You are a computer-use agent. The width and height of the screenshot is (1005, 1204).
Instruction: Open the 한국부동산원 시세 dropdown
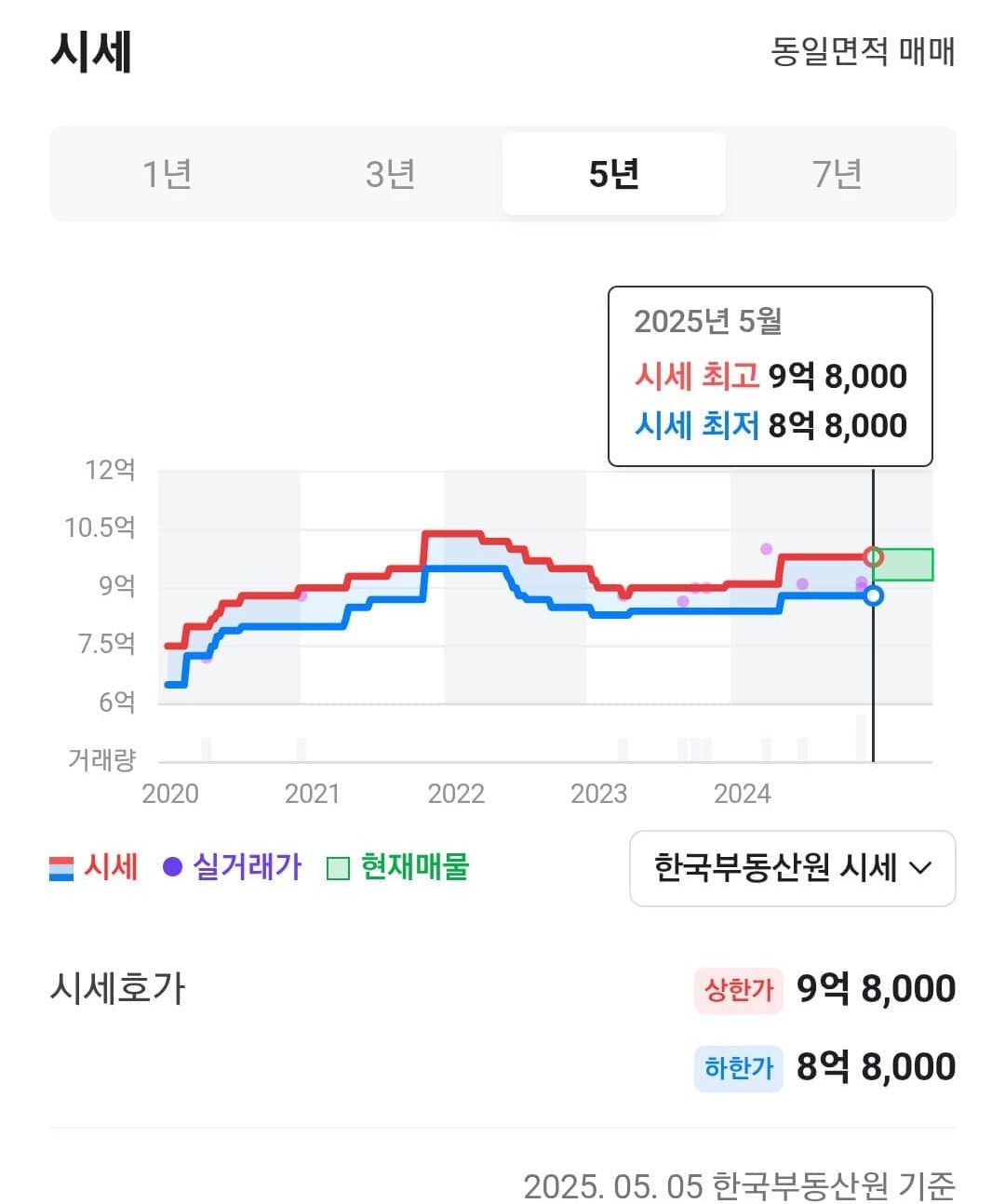coord(792,868)
